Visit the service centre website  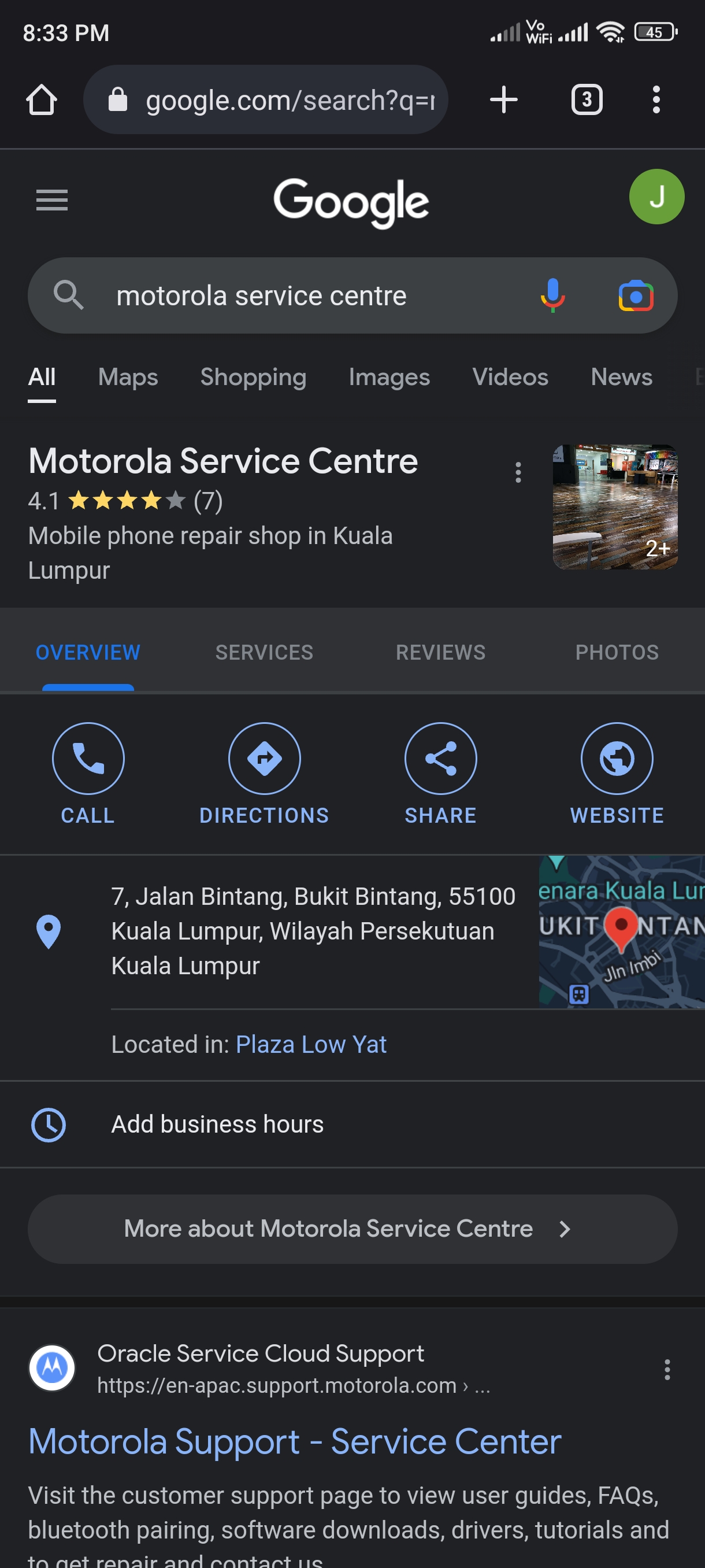click(x=617, y=773)
